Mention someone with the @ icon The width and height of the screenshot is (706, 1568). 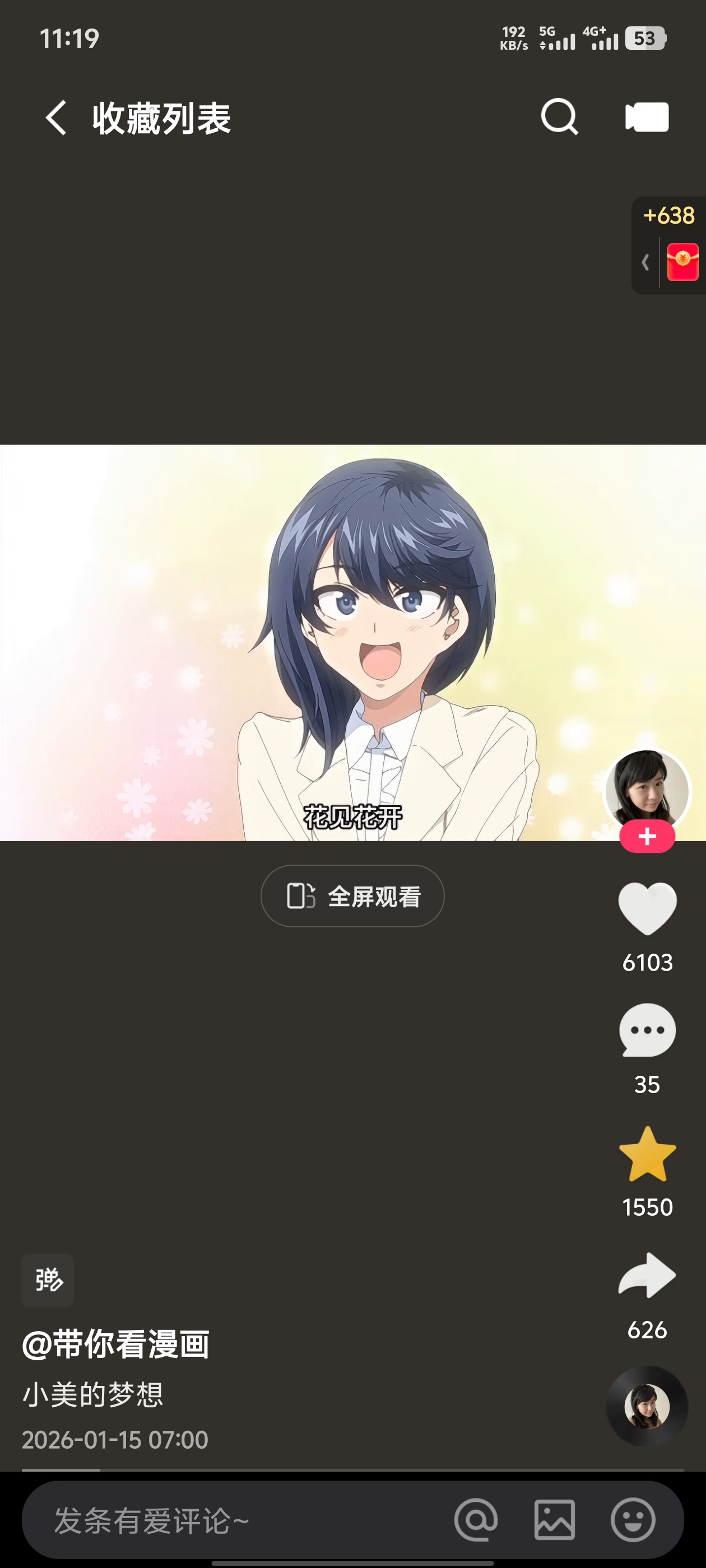coord(476,1520)
